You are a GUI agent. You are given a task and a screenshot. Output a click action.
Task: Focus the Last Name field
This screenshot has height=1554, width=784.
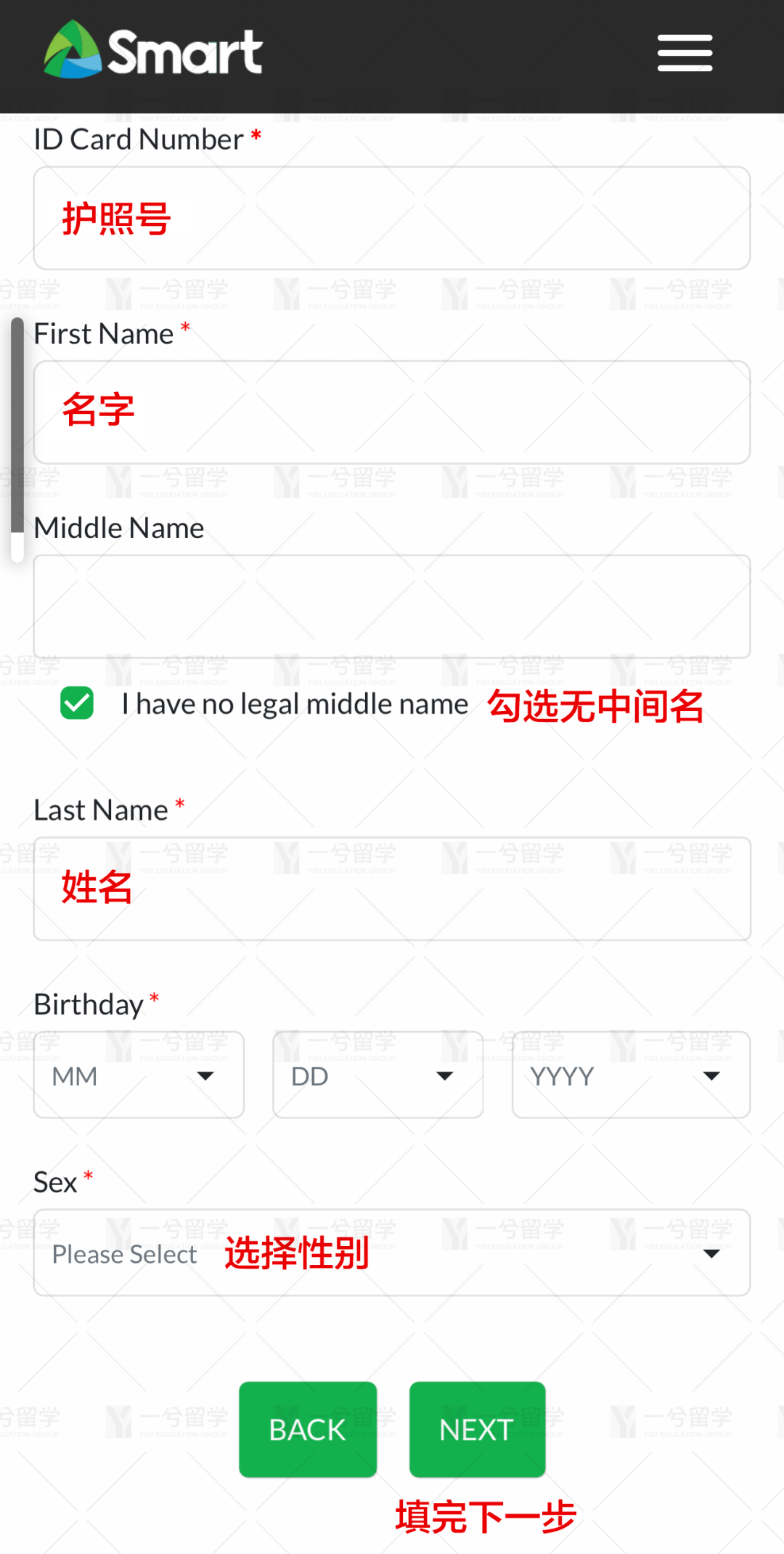pos(392,888)
